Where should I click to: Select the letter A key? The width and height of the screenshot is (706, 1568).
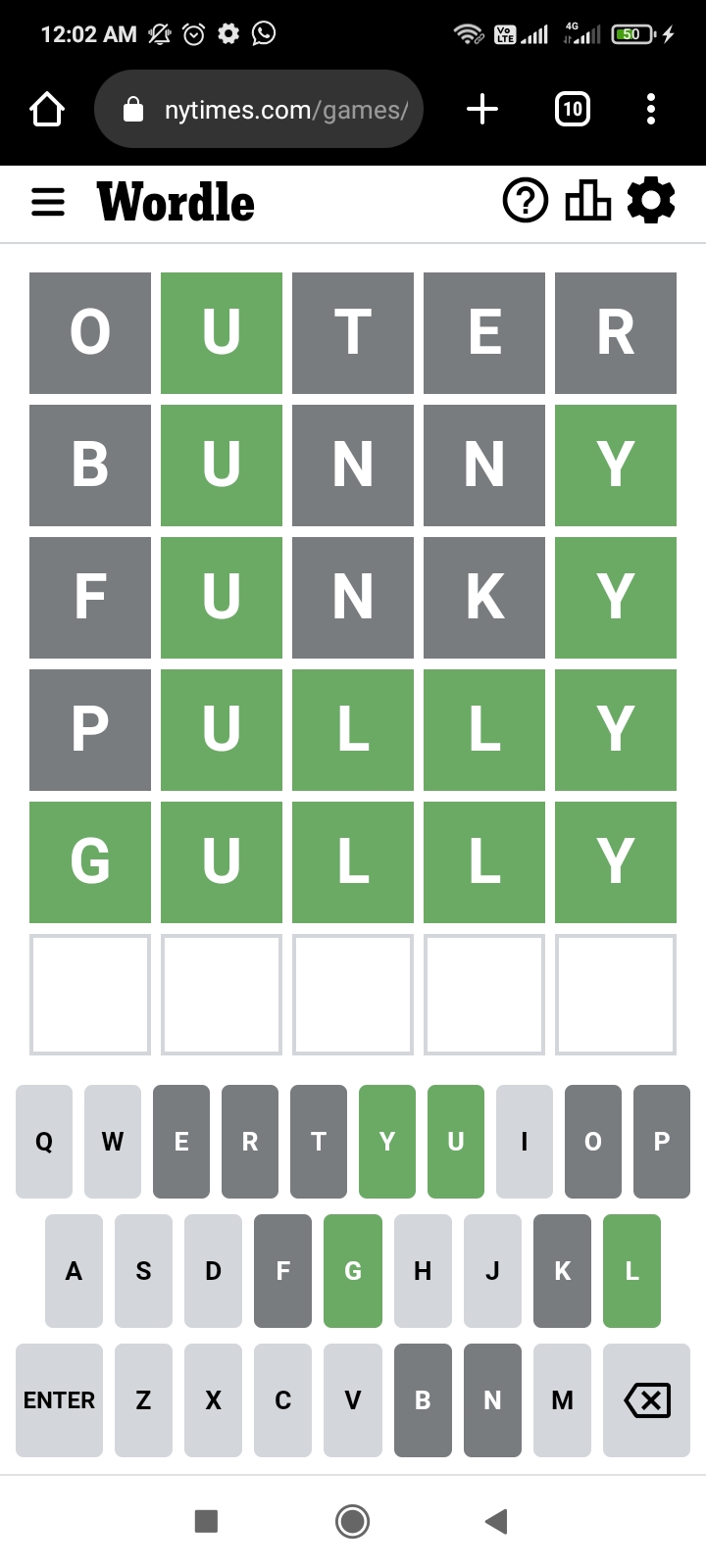click(74, 1271)
